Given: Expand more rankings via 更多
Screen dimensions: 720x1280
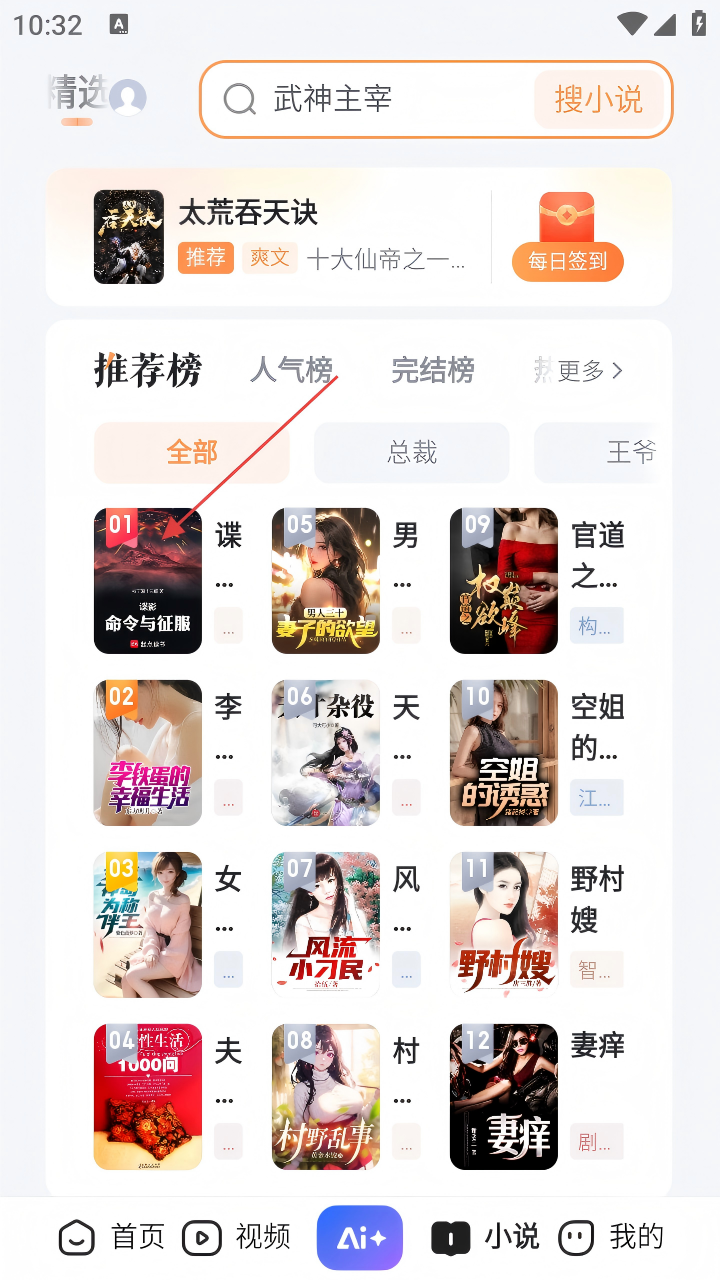Looking at the screenshot, I should coord(590,371).
